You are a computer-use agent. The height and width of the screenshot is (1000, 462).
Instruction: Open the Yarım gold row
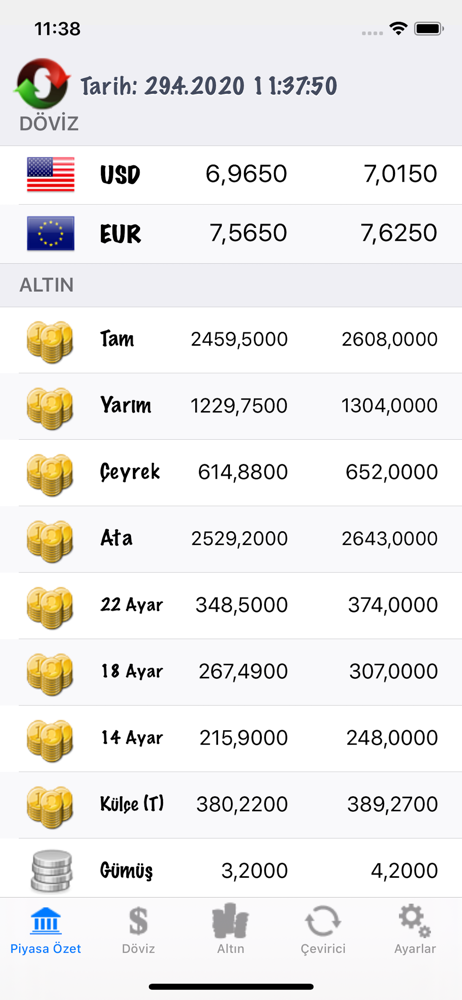coord(231,406)
